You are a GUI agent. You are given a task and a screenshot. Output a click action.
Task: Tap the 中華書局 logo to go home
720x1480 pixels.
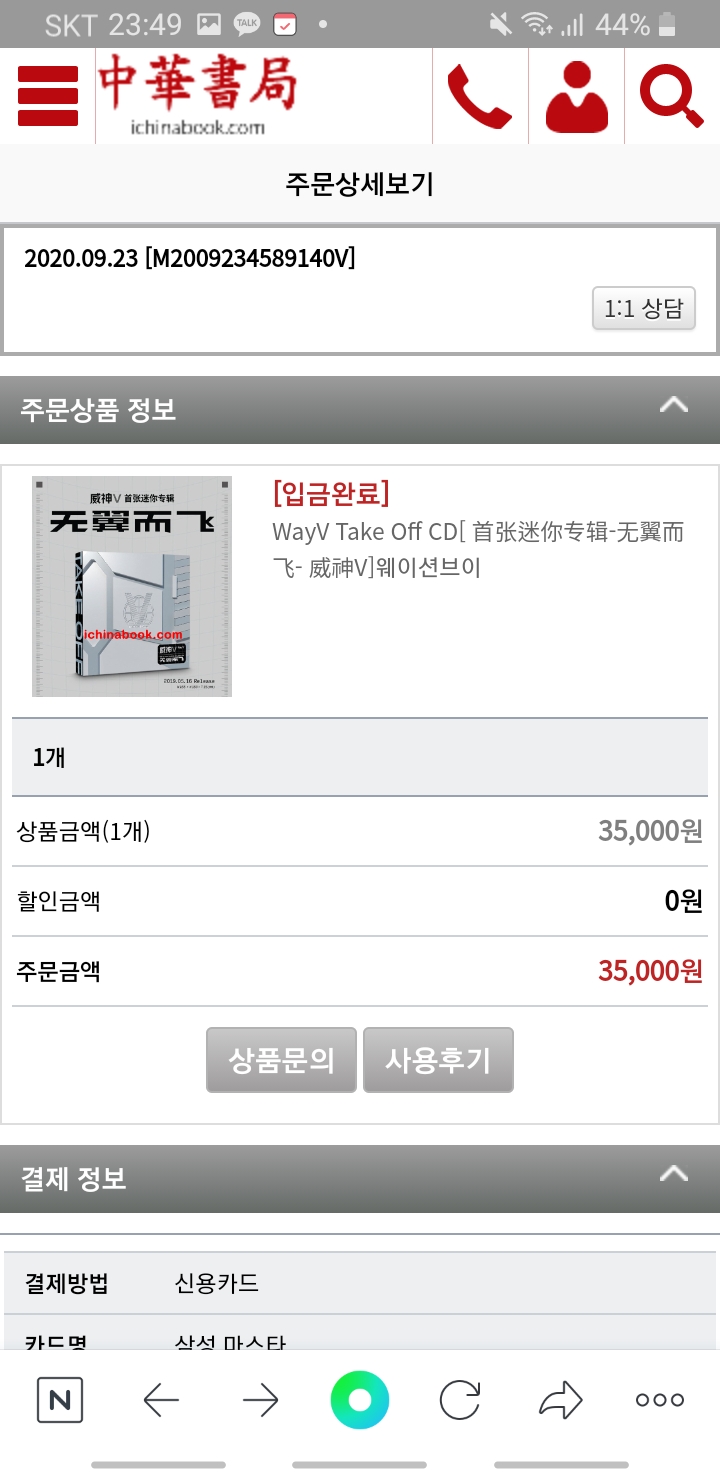[x=197, y=96]
